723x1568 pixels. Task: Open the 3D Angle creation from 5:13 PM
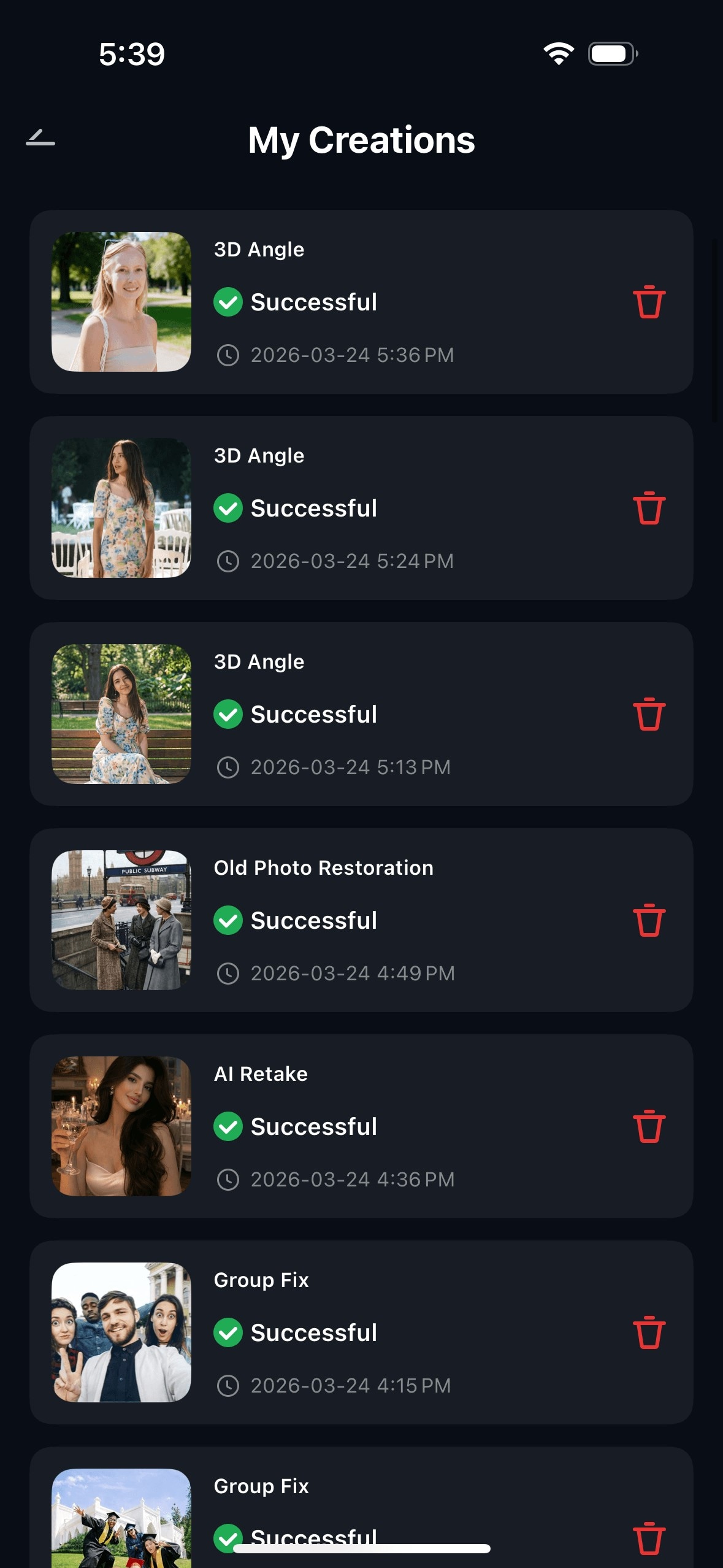coord(121,714)
